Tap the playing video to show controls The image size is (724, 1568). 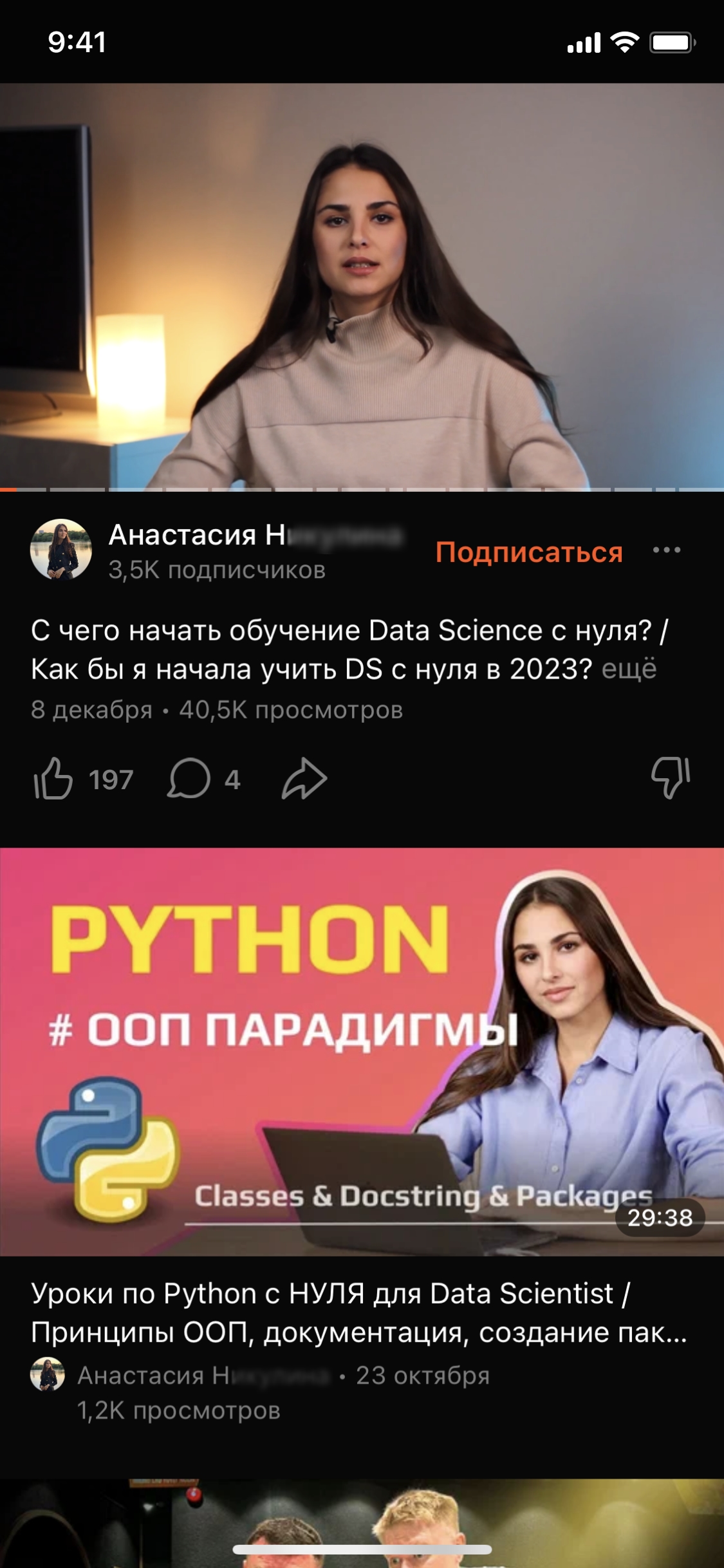point(362,286)
